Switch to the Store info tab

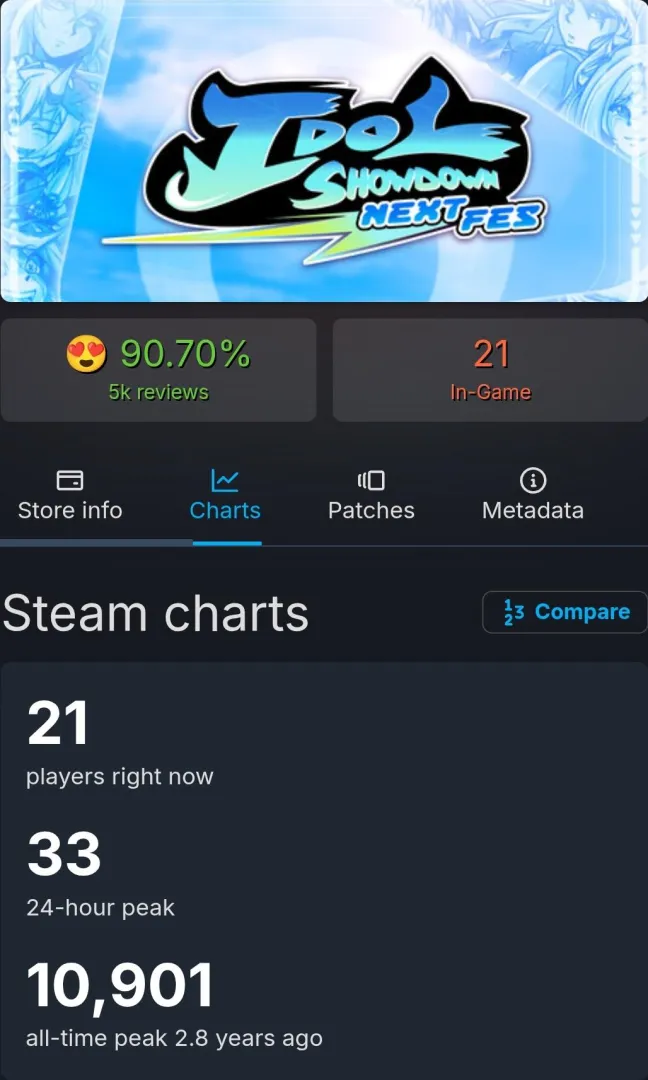tap(70, 497)
